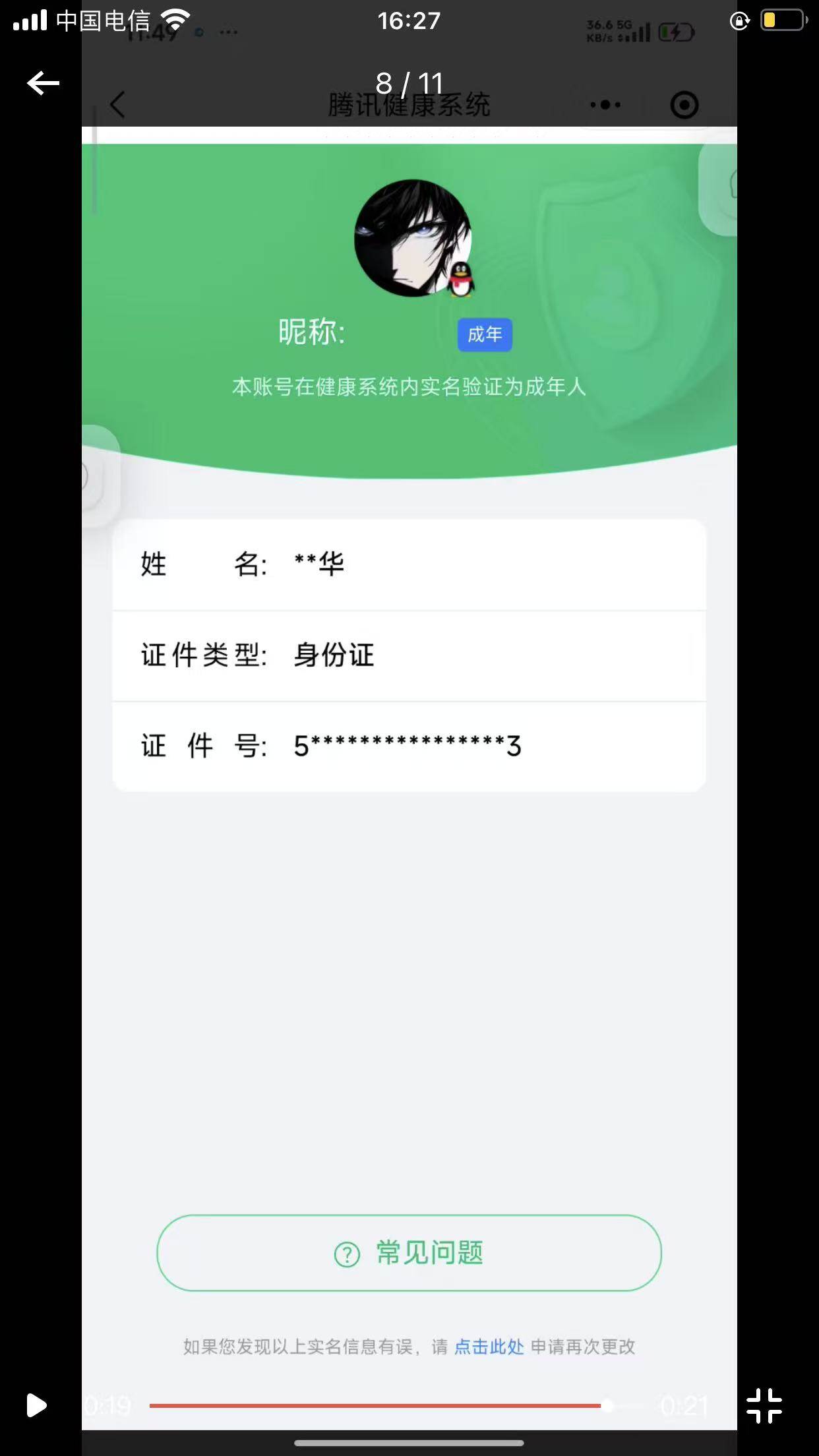Select the masked 证件号 ID number field
Image resolution: width=819 pixels, height=1456 pixels.
[x=409, y=746]
